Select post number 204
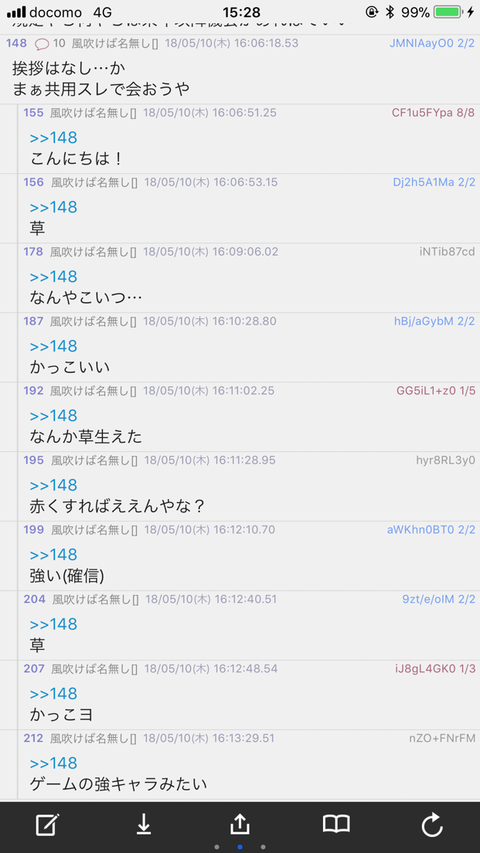This screenshot has height=853, width=480. 34,599
